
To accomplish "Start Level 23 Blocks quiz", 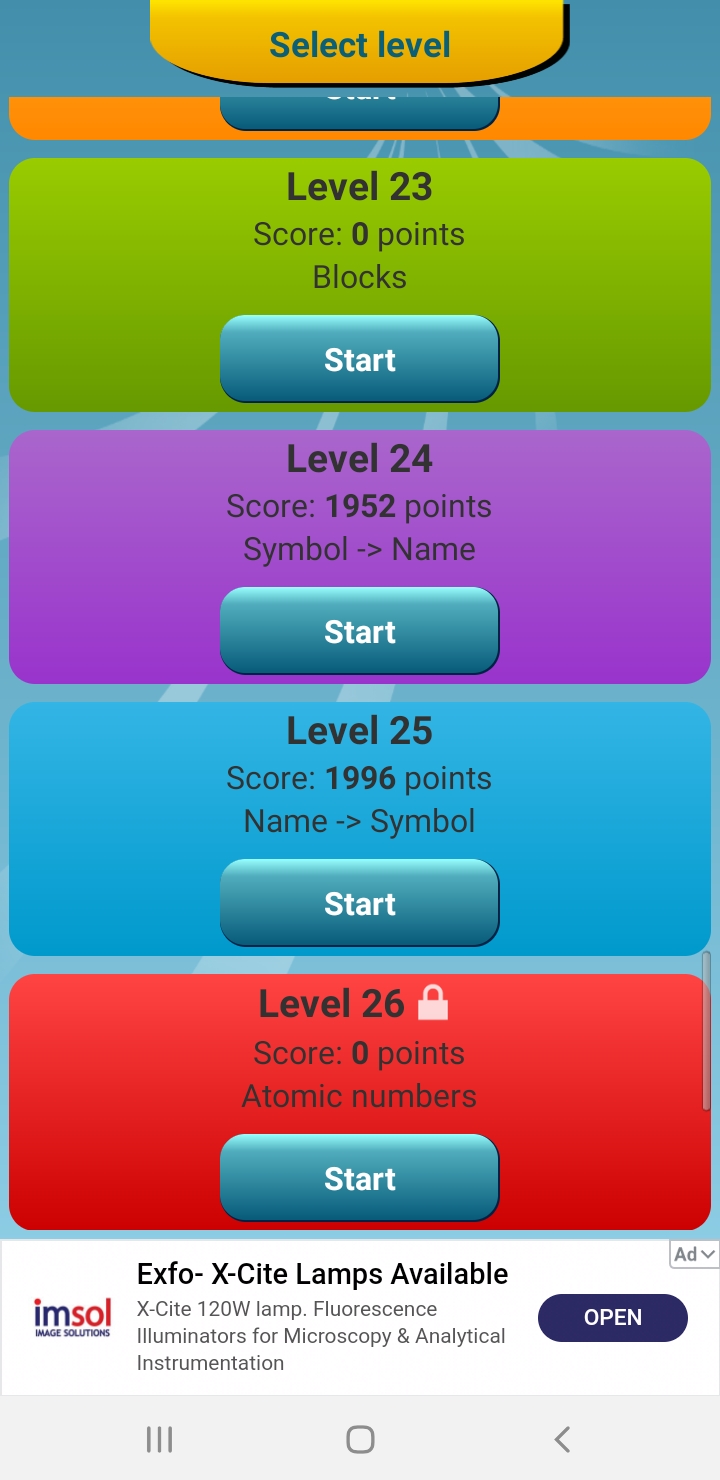I will point(359,360).
